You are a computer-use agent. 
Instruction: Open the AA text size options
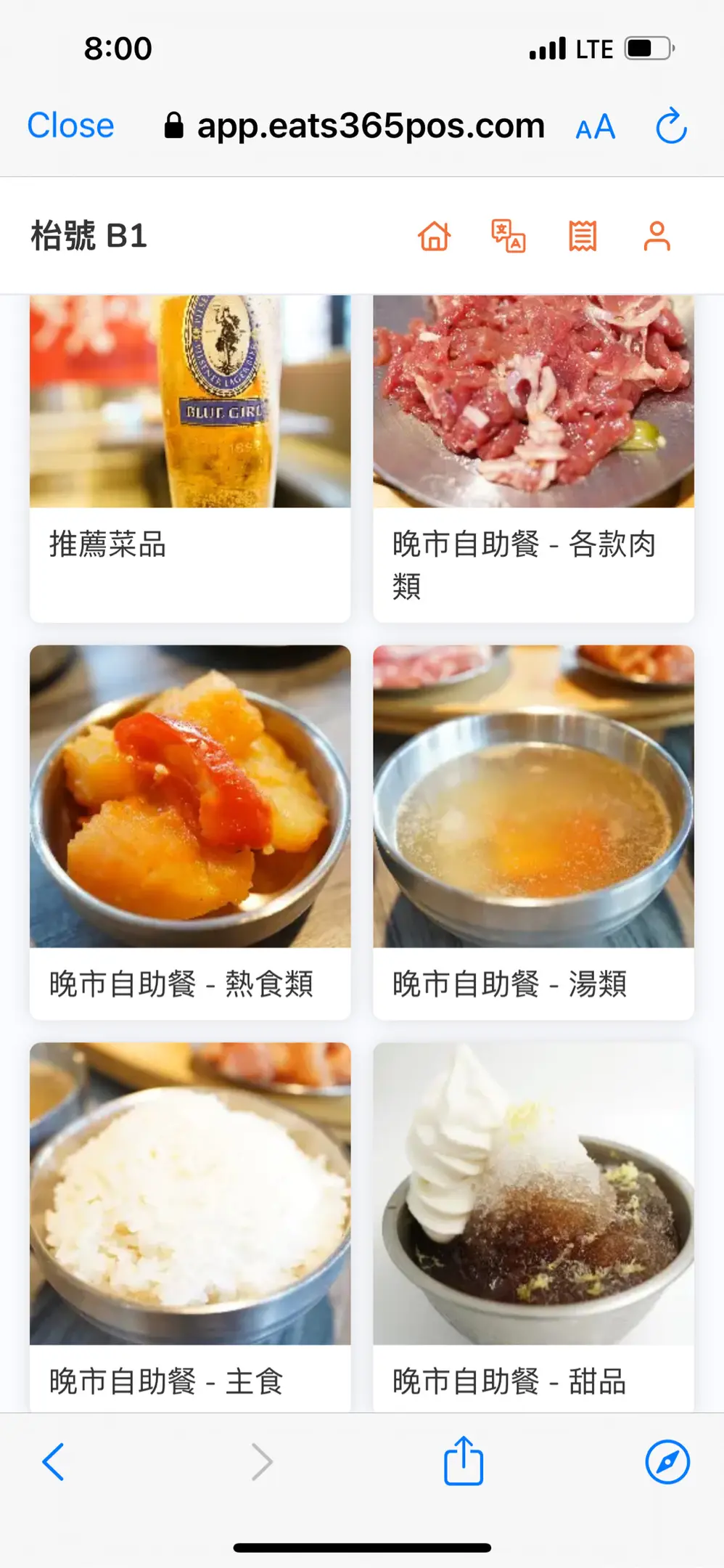pyautogui.click(x=595, y=127)
